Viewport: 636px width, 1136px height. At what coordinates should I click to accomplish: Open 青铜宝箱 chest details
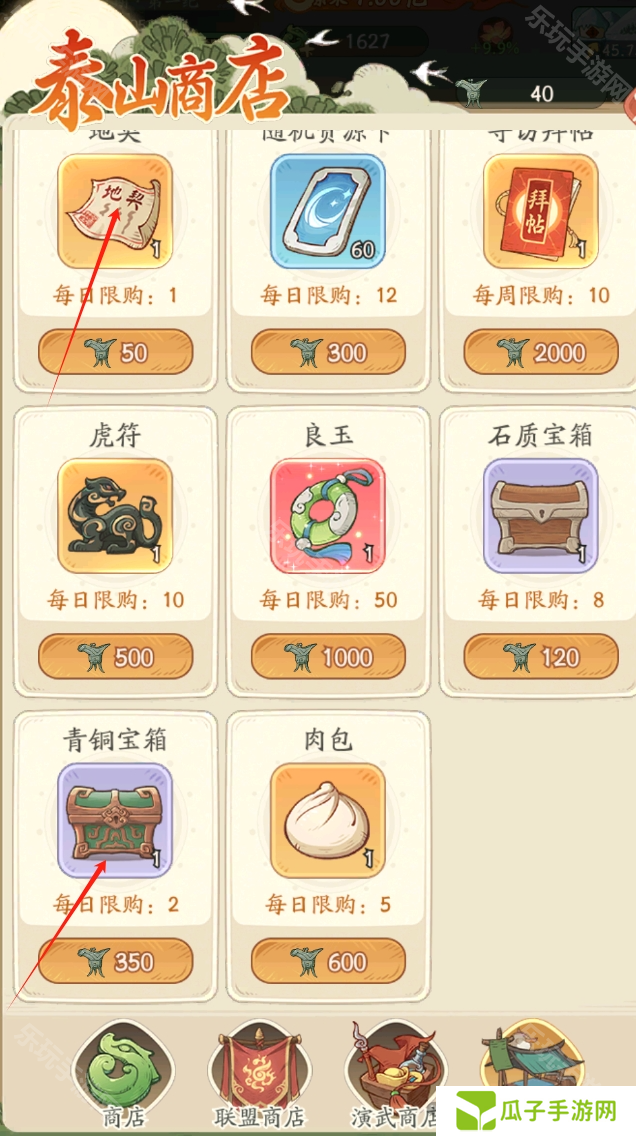click(115, 821)
